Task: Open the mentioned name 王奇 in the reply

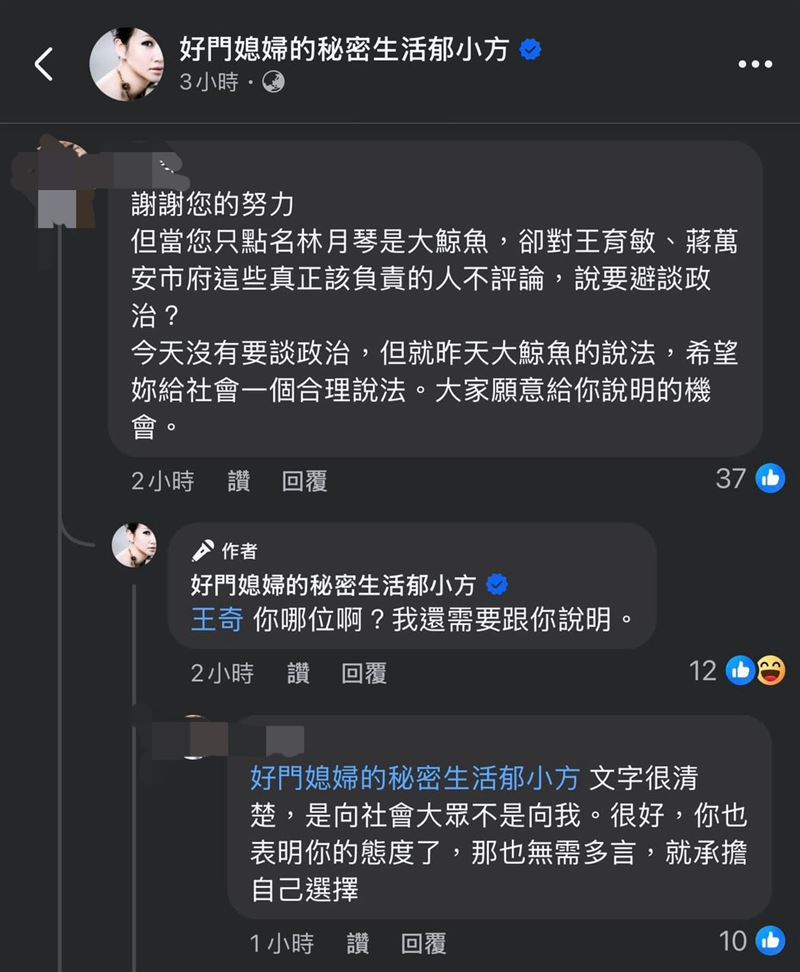Action: (x=216, y=620)
